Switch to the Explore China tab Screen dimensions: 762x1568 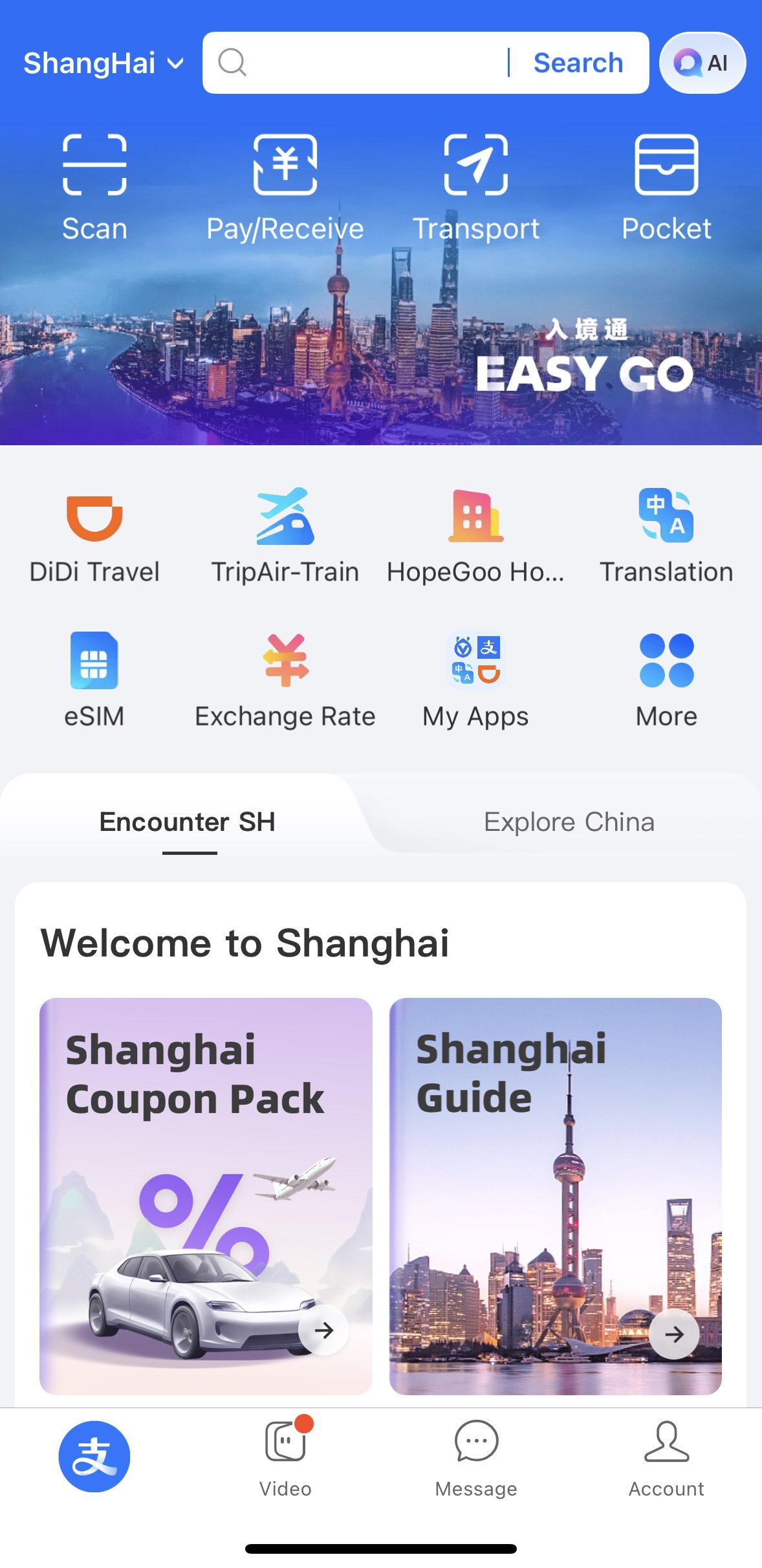tap(569, 822)
